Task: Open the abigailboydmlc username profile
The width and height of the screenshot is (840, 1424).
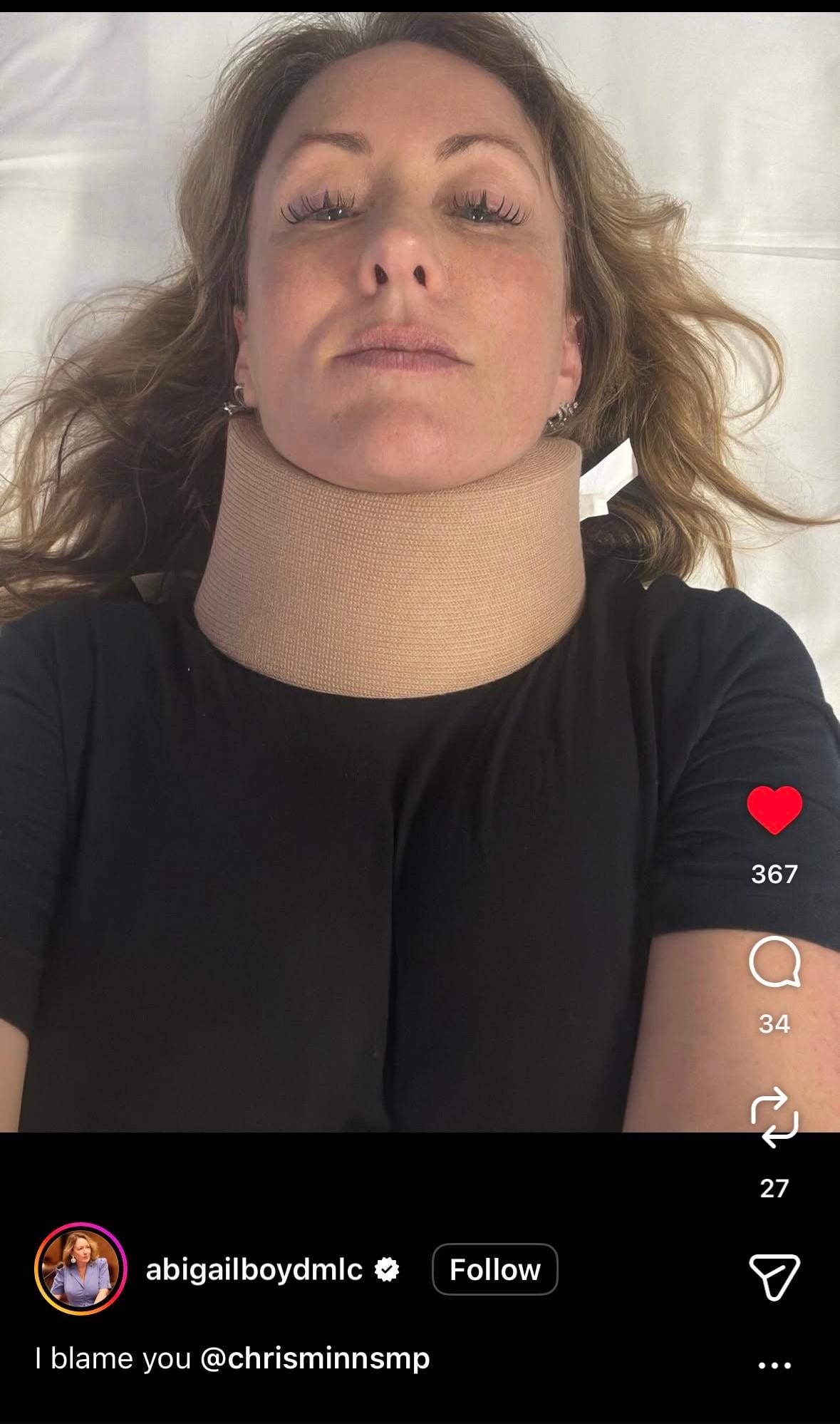Action: 254,1269
